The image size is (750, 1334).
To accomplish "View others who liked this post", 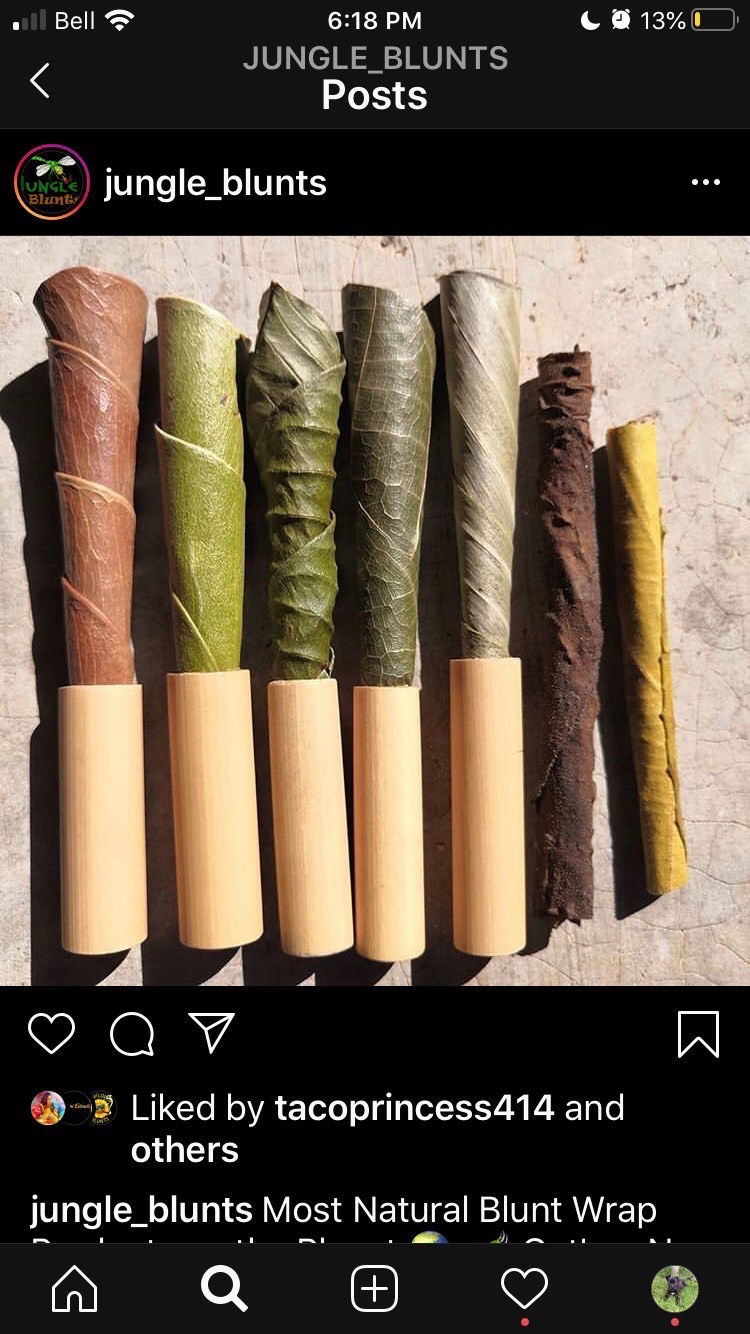I will pos(185,1149).
